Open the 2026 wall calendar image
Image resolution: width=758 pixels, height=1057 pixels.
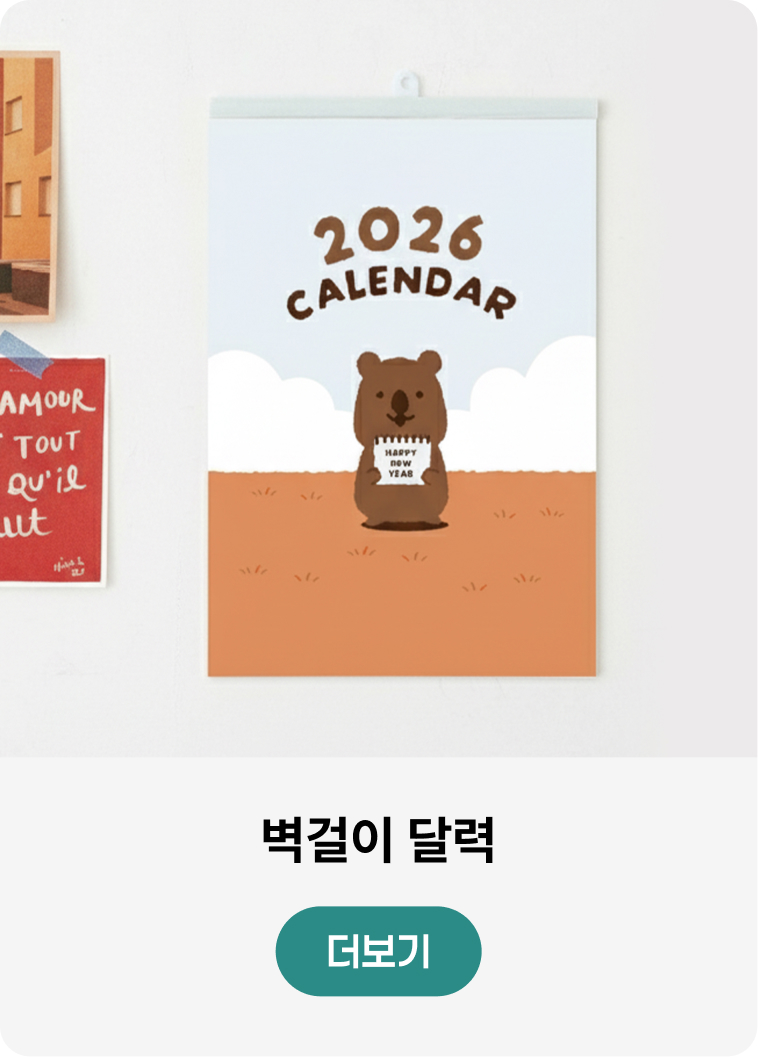click(x=401, y=389)
